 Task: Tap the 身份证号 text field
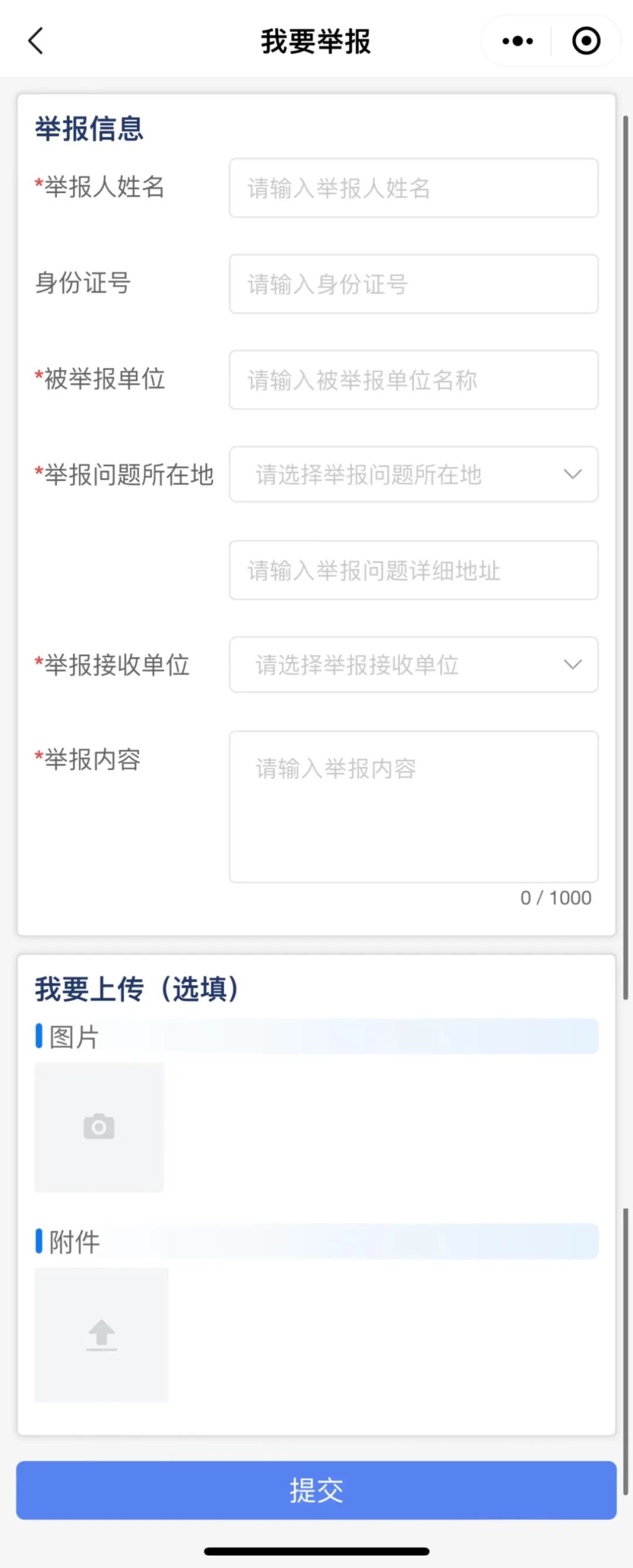413,284
